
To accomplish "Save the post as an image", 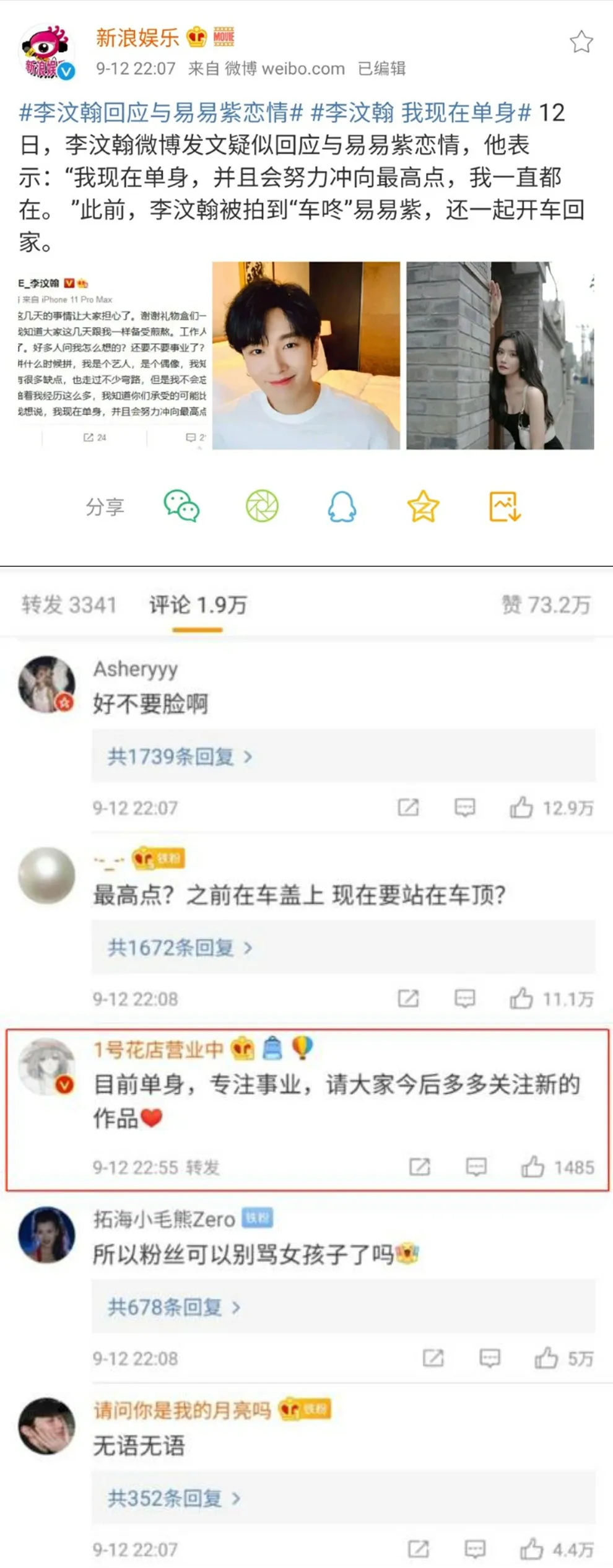I will pos(505,506).
